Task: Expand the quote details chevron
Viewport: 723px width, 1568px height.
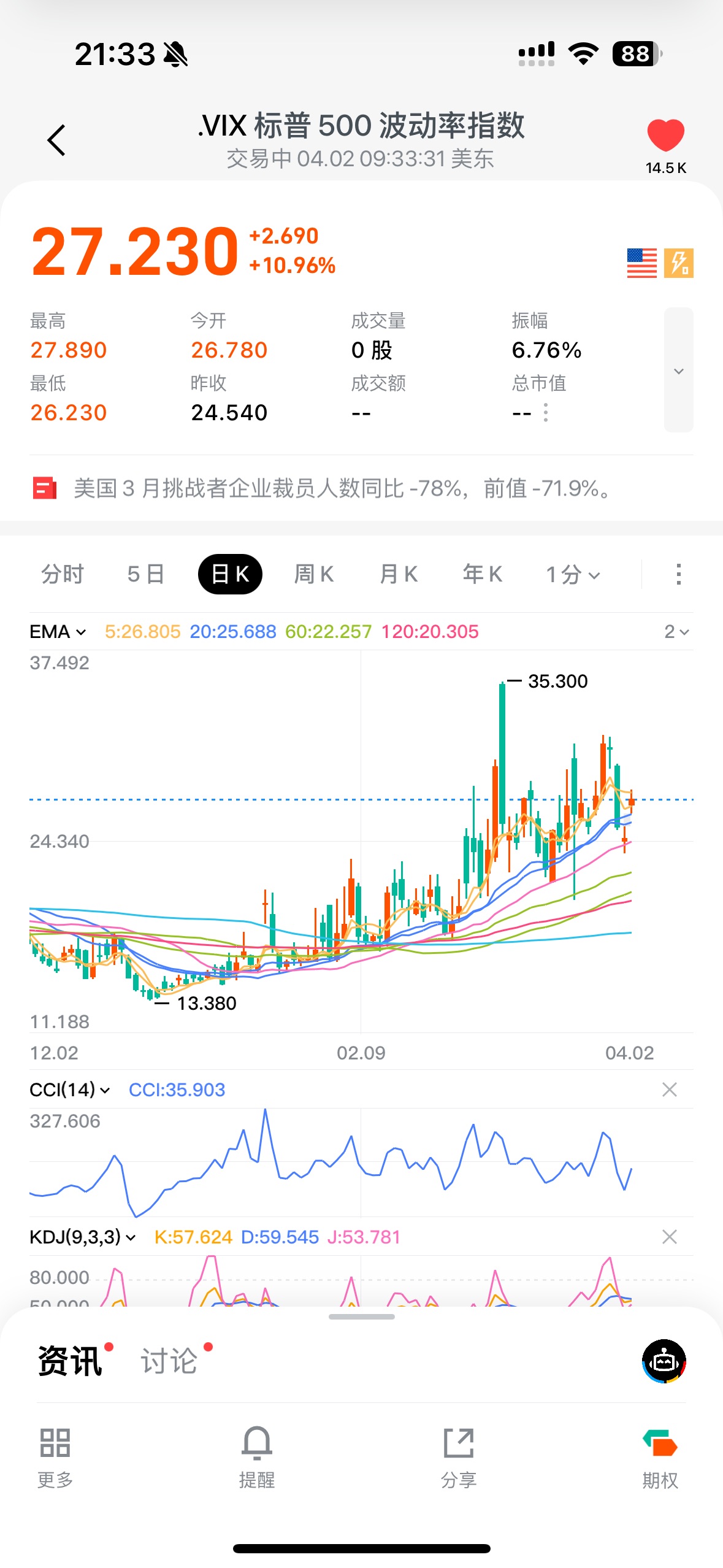Action: 678,371
